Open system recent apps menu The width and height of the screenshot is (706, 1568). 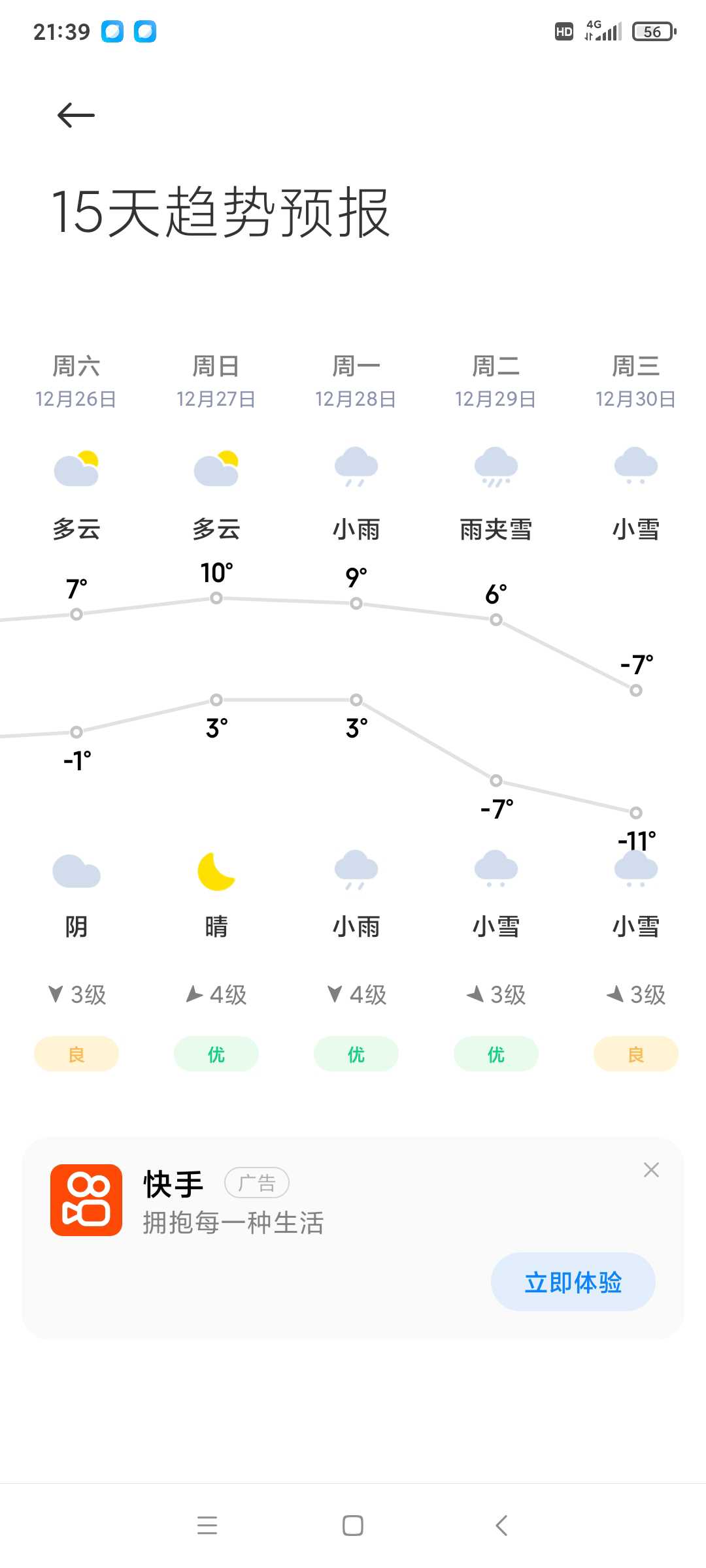(207, 1526)
